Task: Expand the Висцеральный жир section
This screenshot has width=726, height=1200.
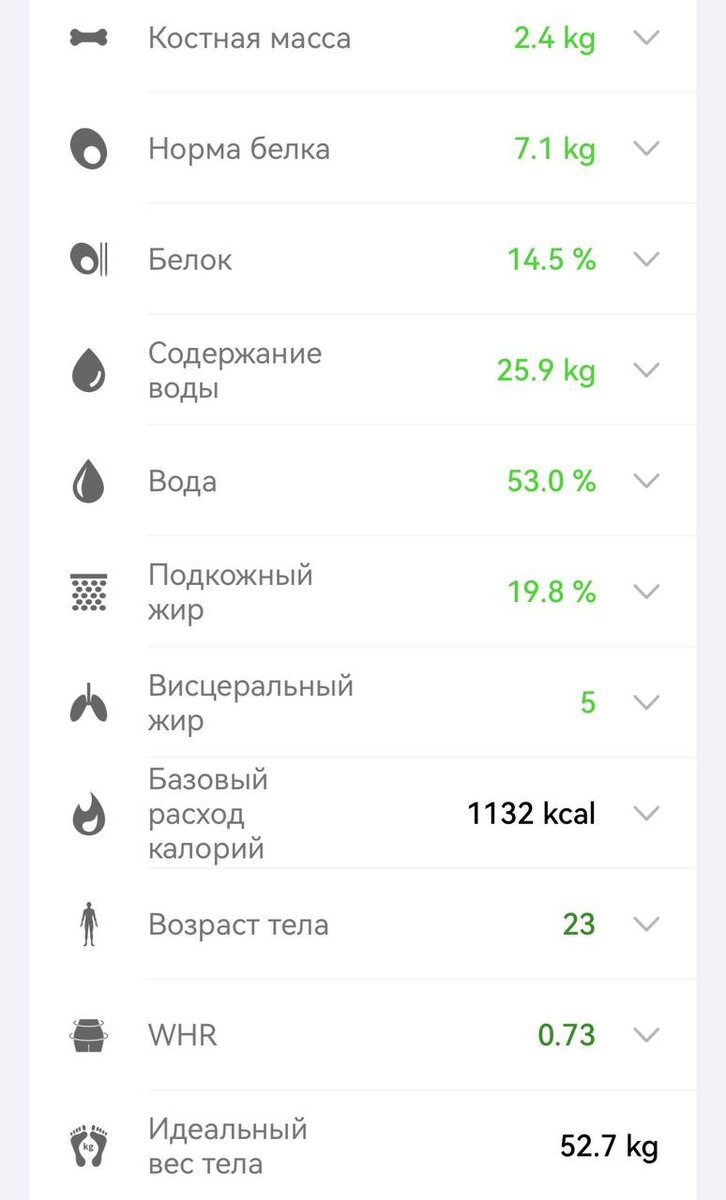Action: click(x=646, y=702)
